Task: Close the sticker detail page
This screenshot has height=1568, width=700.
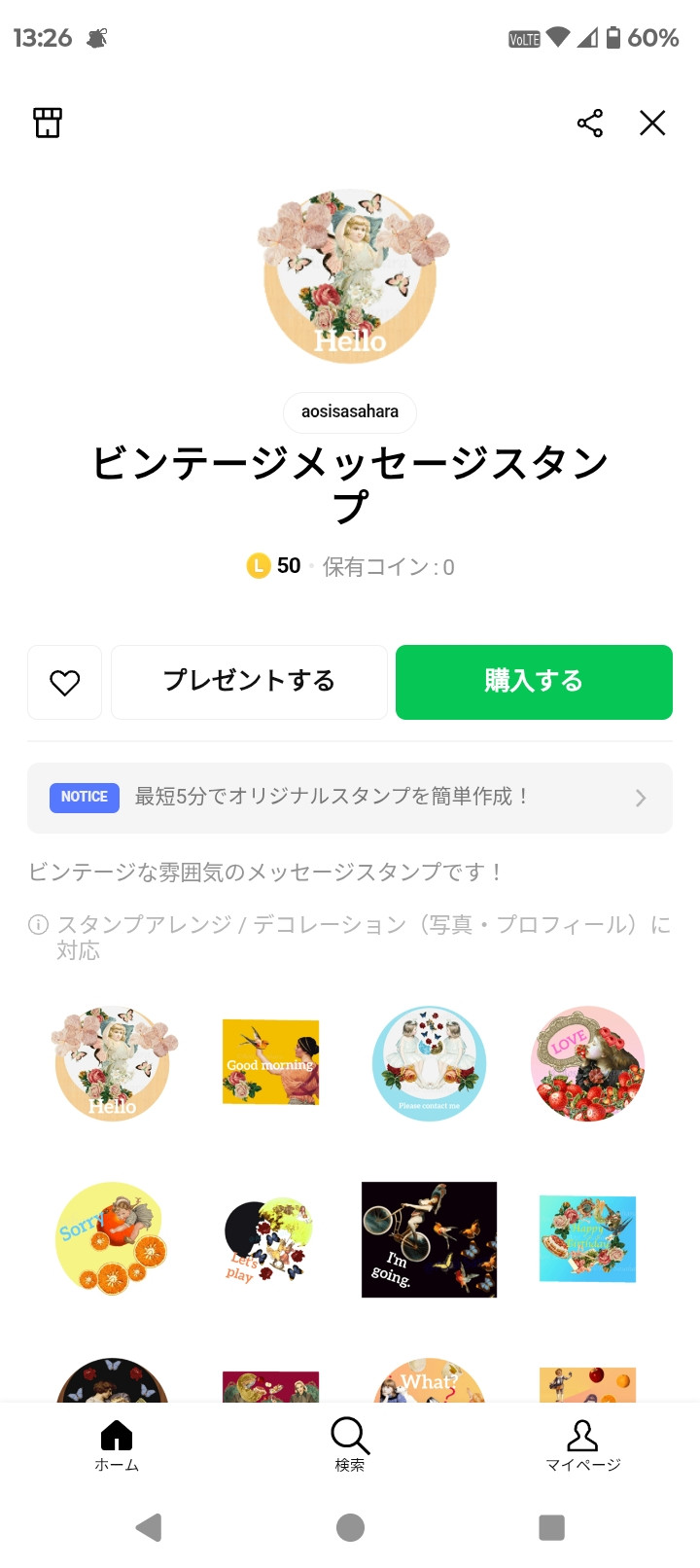Action: click(652, 123)
